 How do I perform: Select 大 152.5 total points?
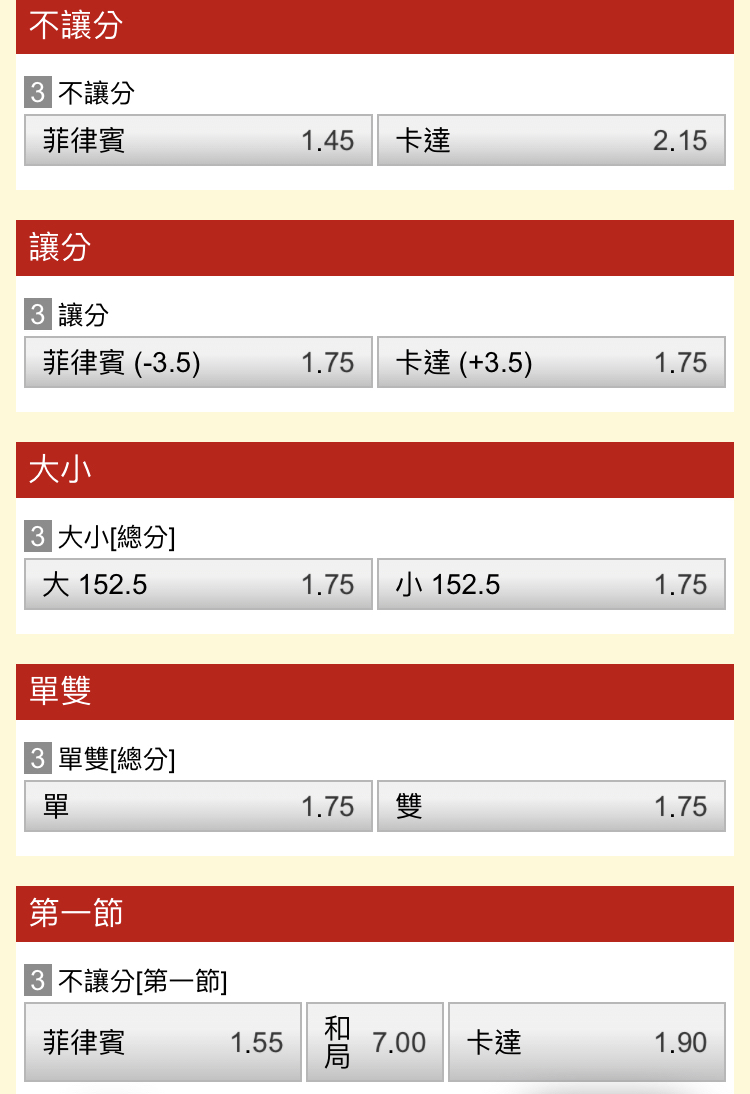pos(198,584)
